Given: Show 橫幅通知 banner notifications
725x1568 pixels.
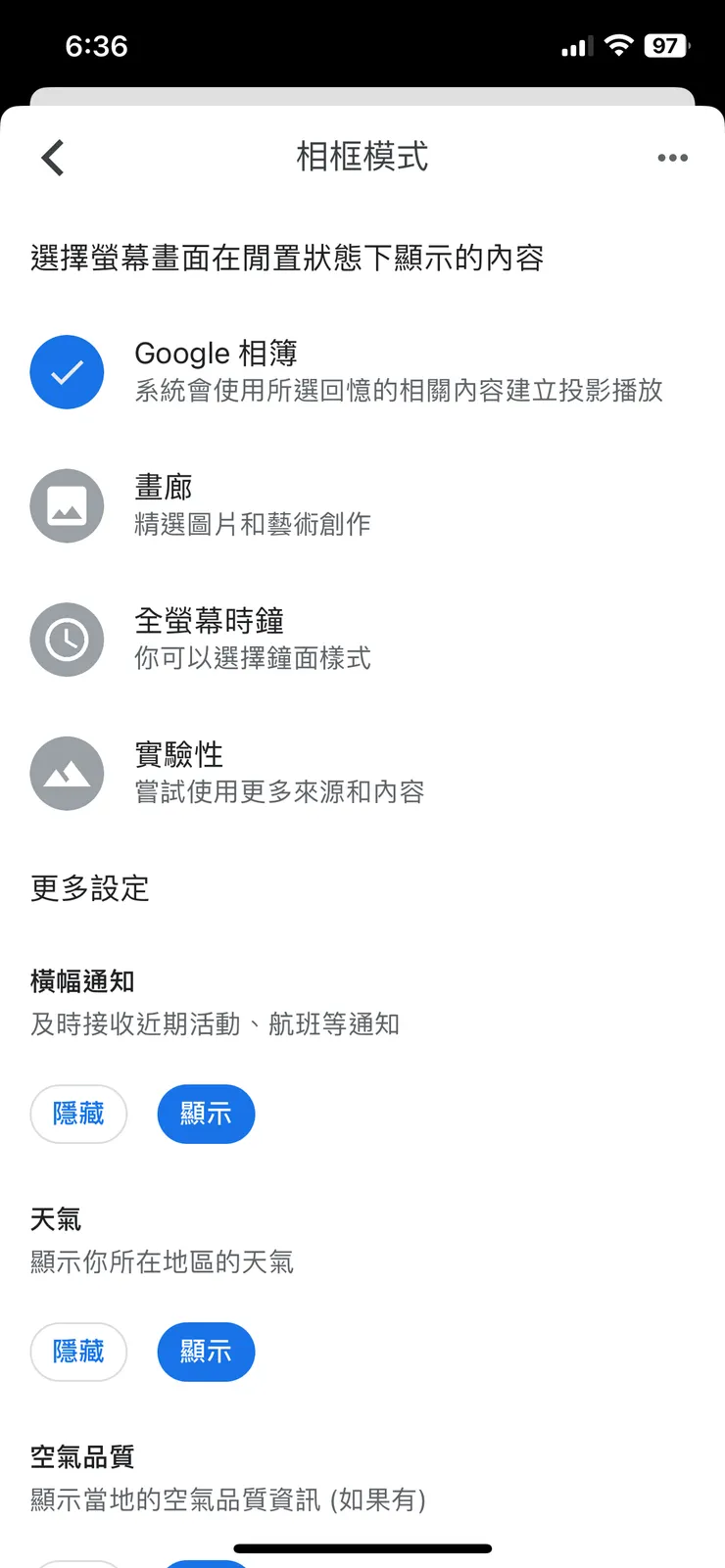Looking at the screenshot, I should tap(206, 1114).
